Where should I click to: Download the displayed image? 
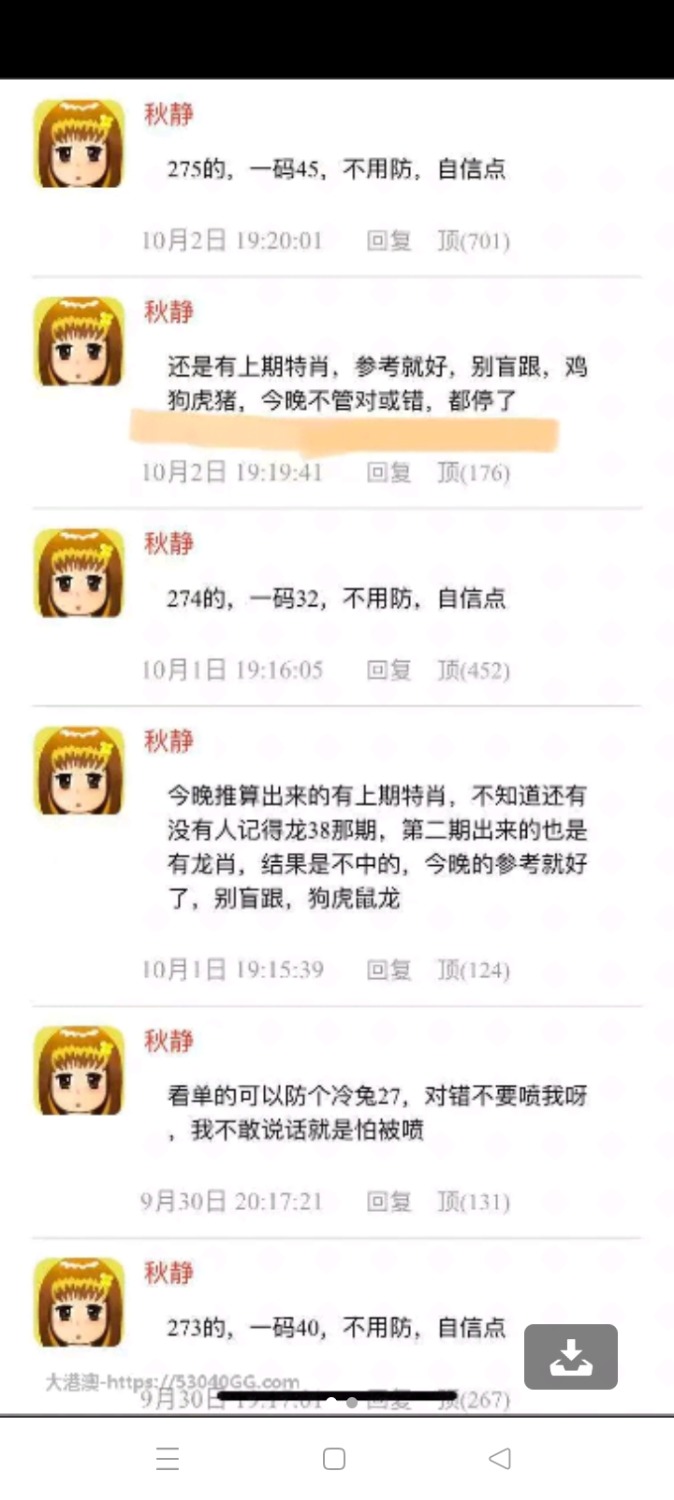coord(570,1357)
